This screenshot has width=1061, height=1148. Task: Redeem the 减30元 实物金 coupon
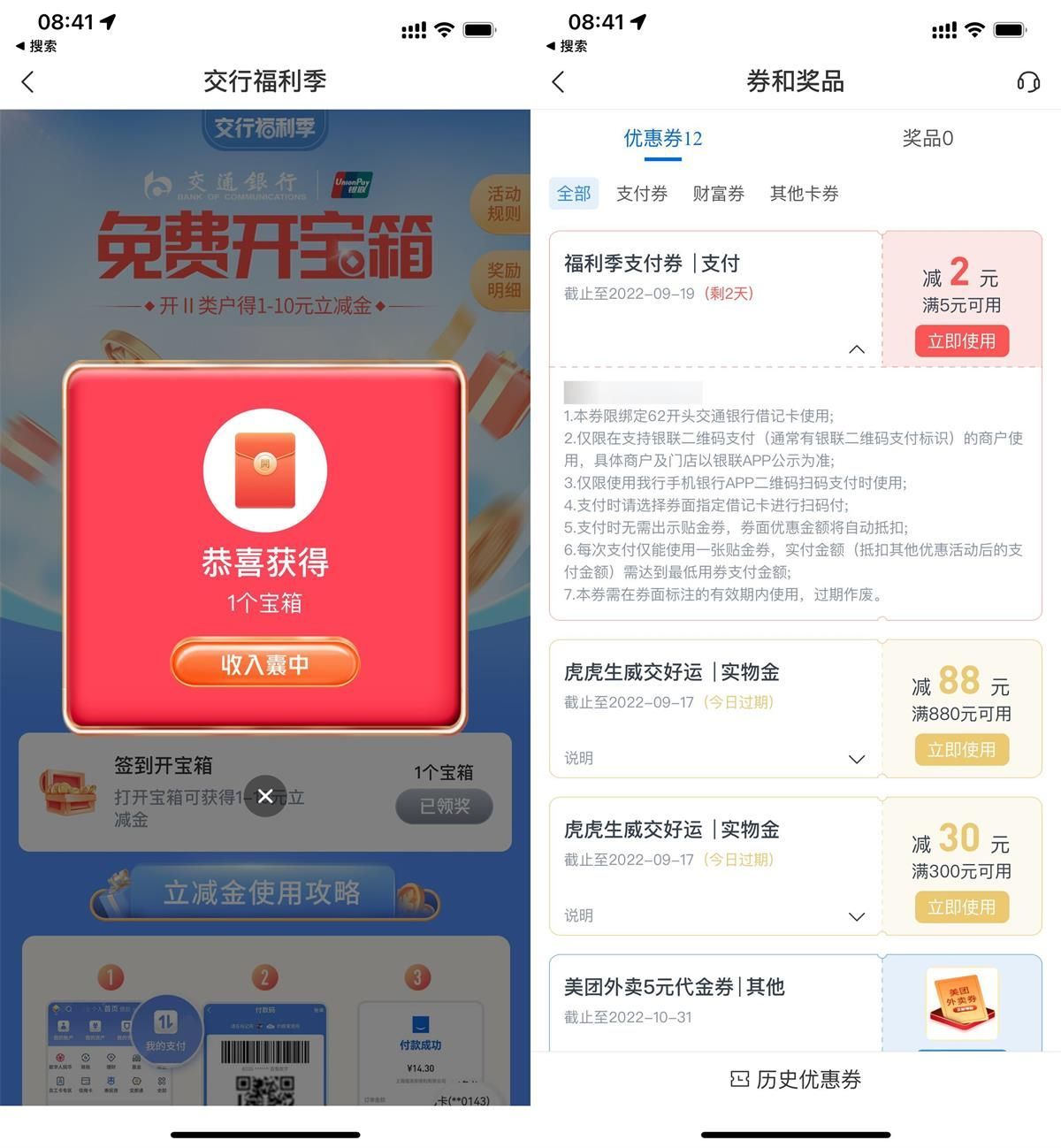pos(961,907)
